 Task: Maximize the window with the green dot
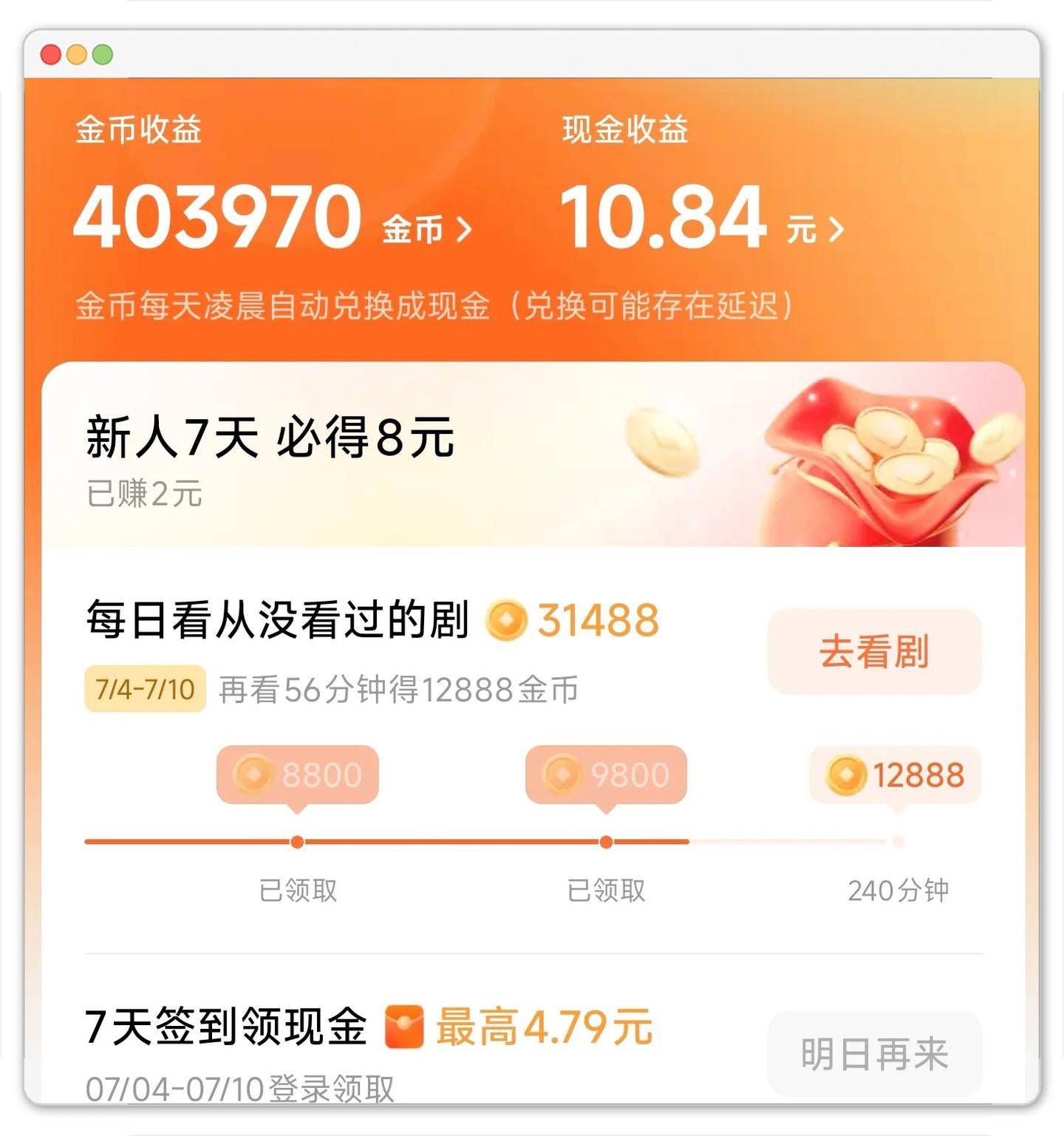[103, 55]
